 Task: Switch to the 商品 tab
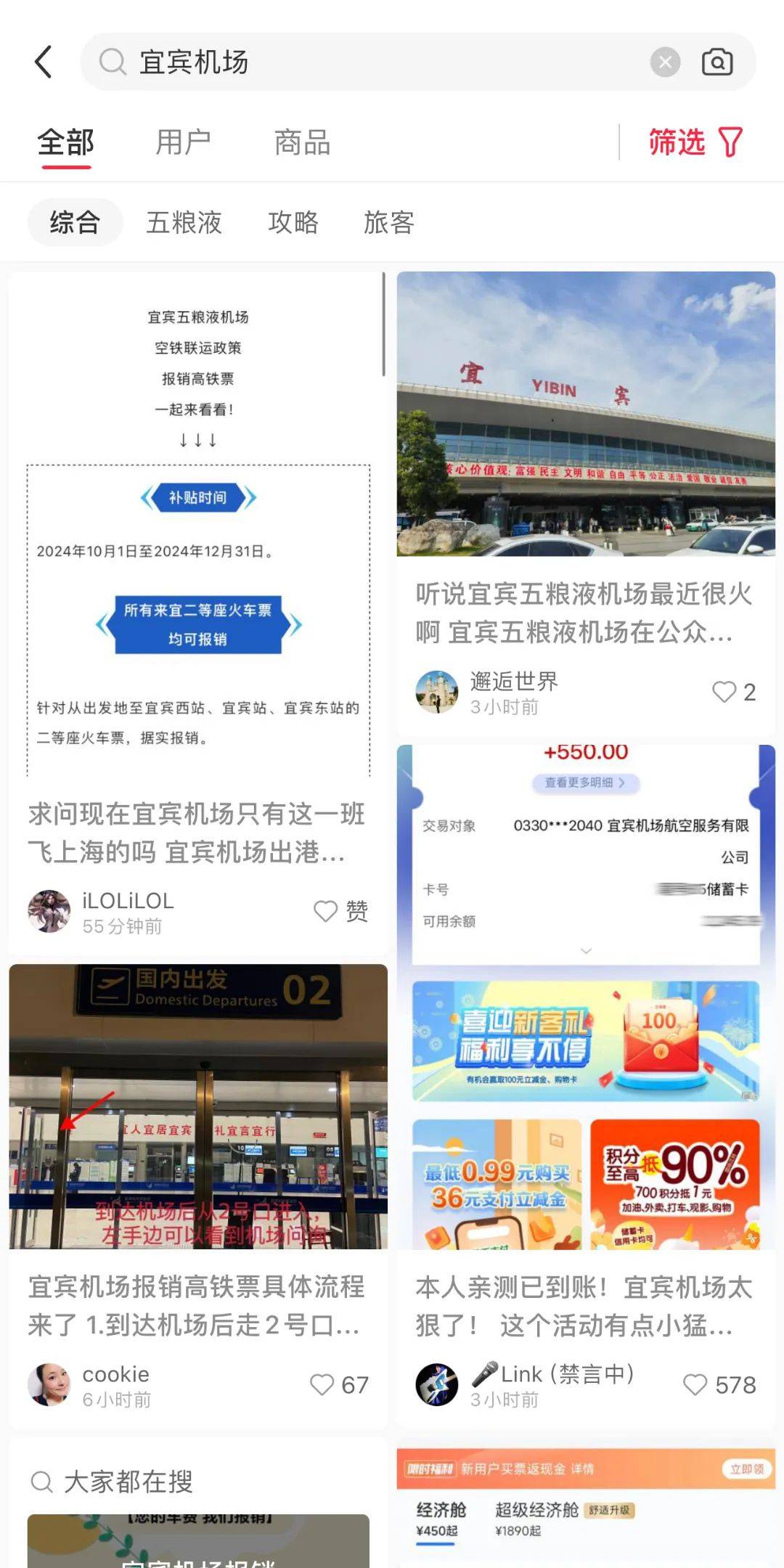(303, 142)
